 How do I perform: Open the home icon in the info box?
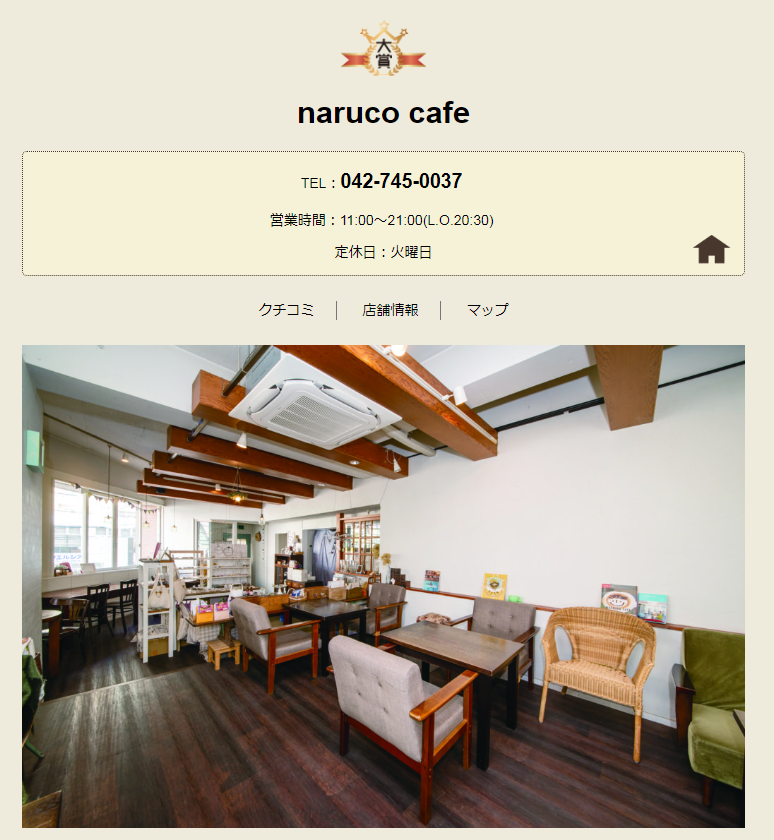[711, 249]
